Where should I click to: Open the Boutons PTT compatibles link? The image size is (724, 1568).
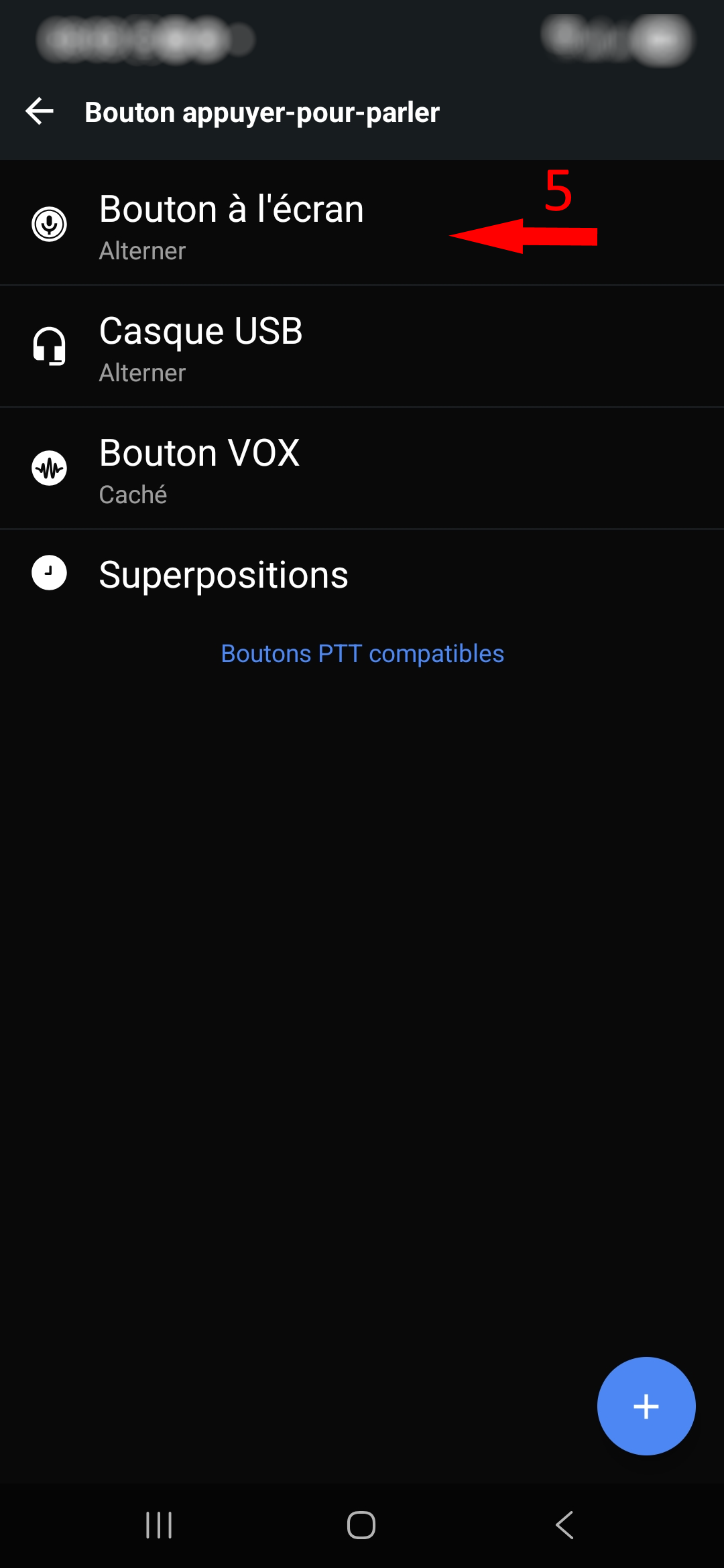[x=362, y=653]
